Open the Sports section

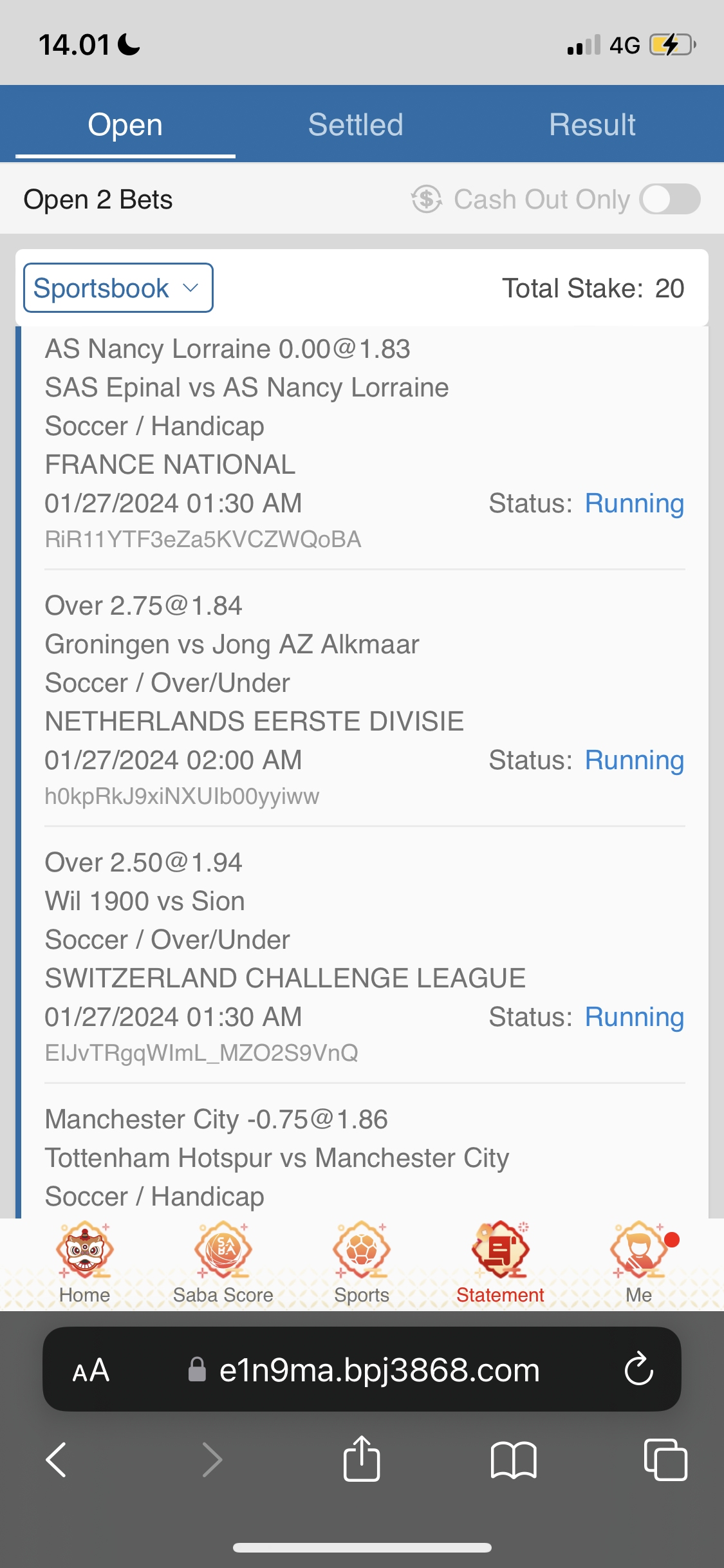pos(362,1263)
